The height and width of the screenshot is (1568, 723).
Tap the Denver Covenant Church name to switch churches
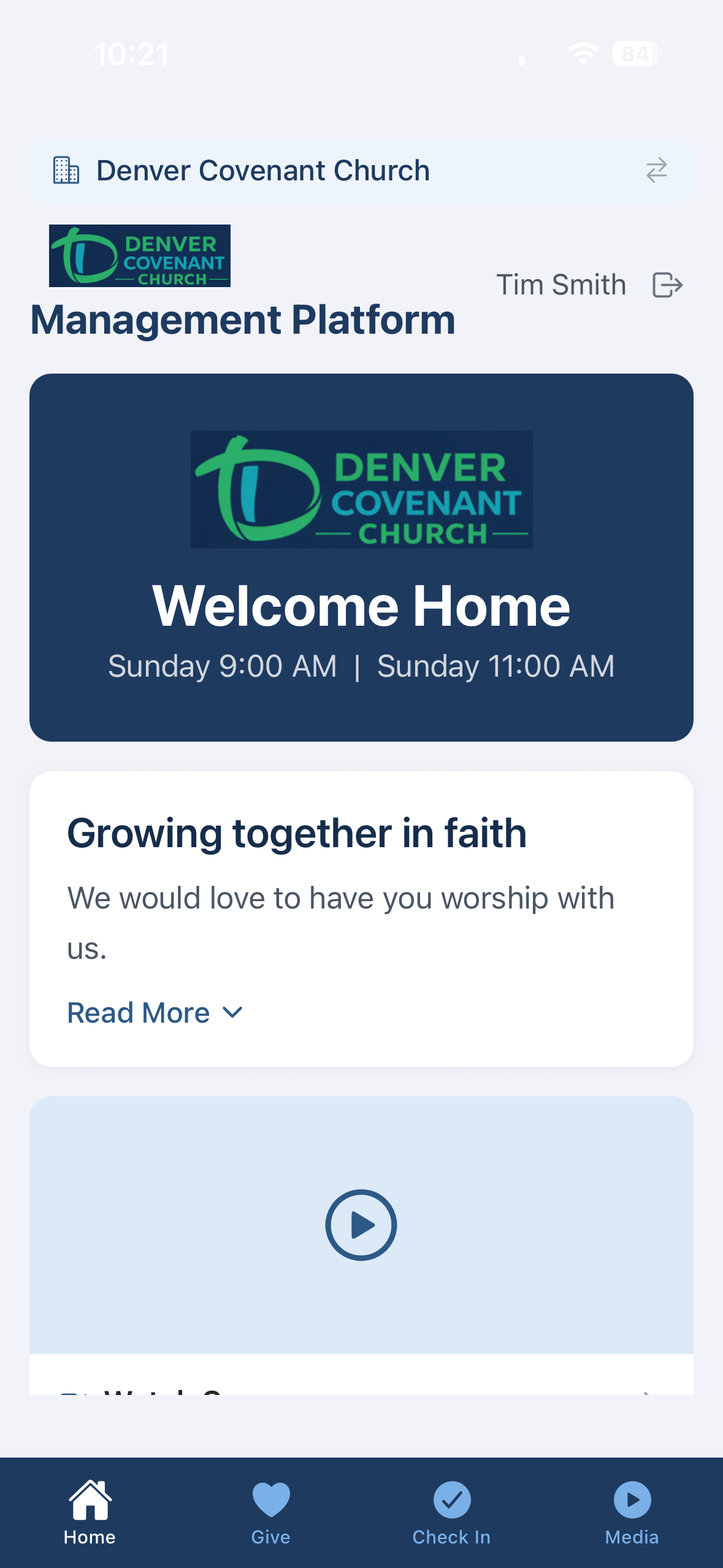(263, 170)
